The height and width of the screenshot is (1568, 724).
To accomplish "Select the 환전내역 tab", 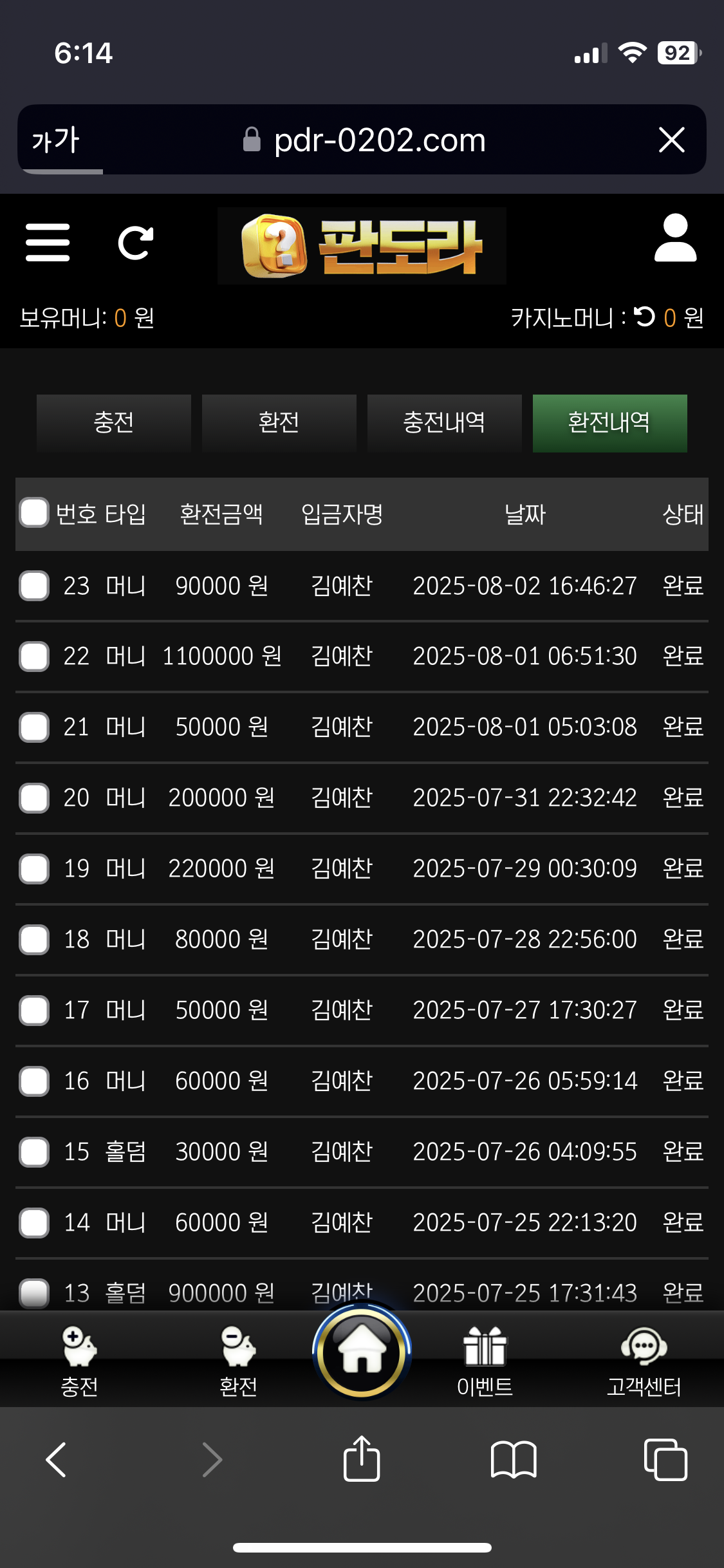I will tap(609, 423).
